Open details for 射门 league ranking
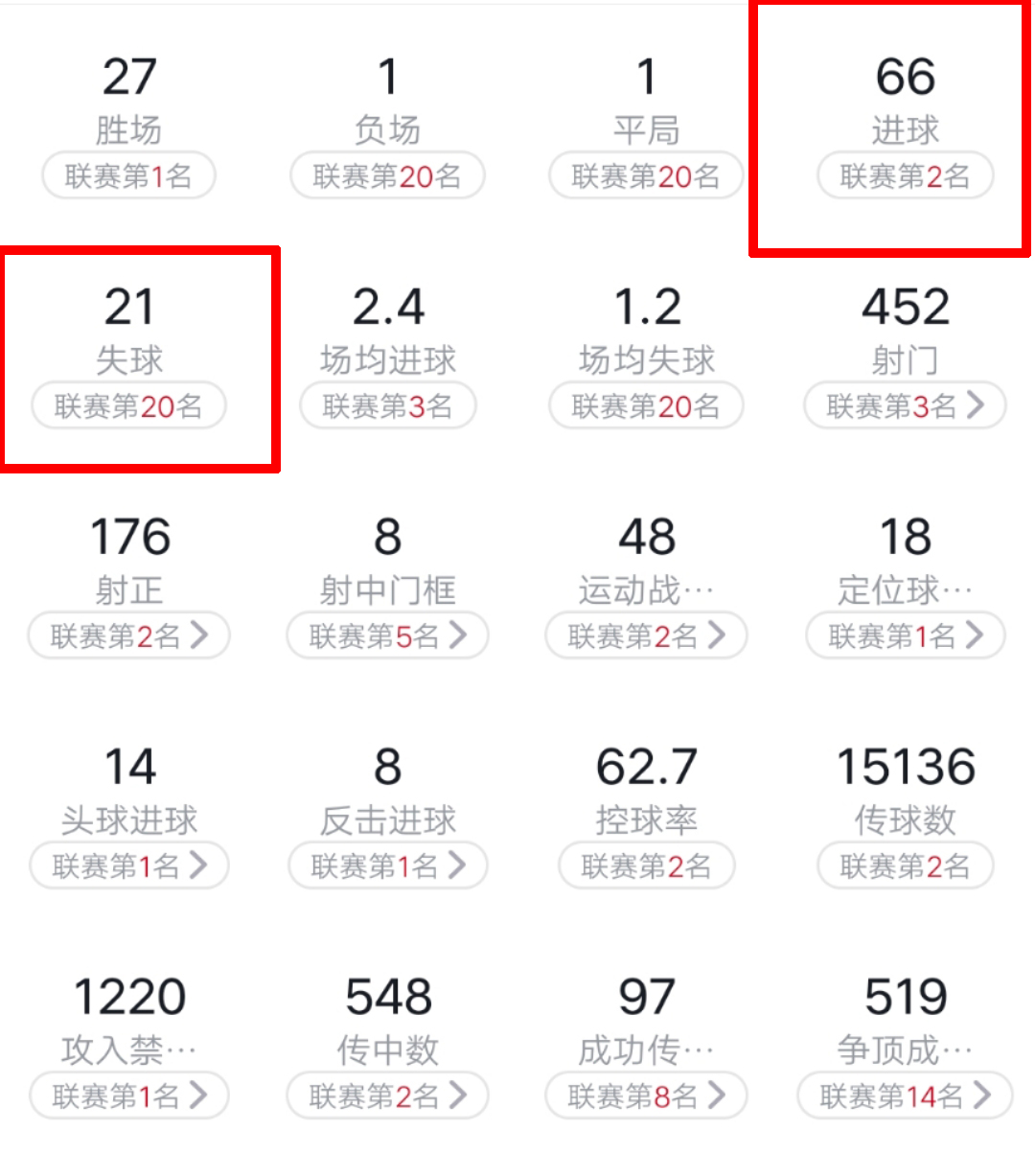The width and height of the screenshot is (1035, 1176). tap(905, 405)
